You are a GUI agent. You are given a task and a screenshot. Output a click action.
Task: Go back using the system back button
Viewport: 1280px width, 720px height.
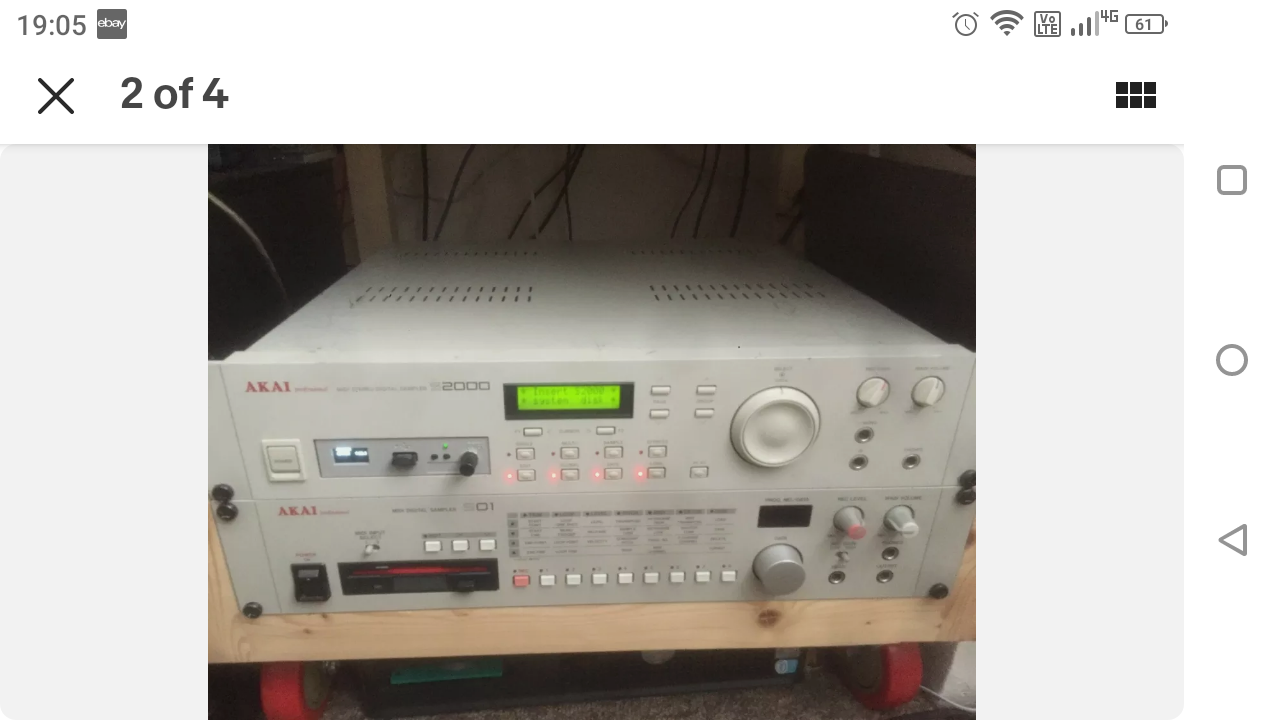point(1232,540)
